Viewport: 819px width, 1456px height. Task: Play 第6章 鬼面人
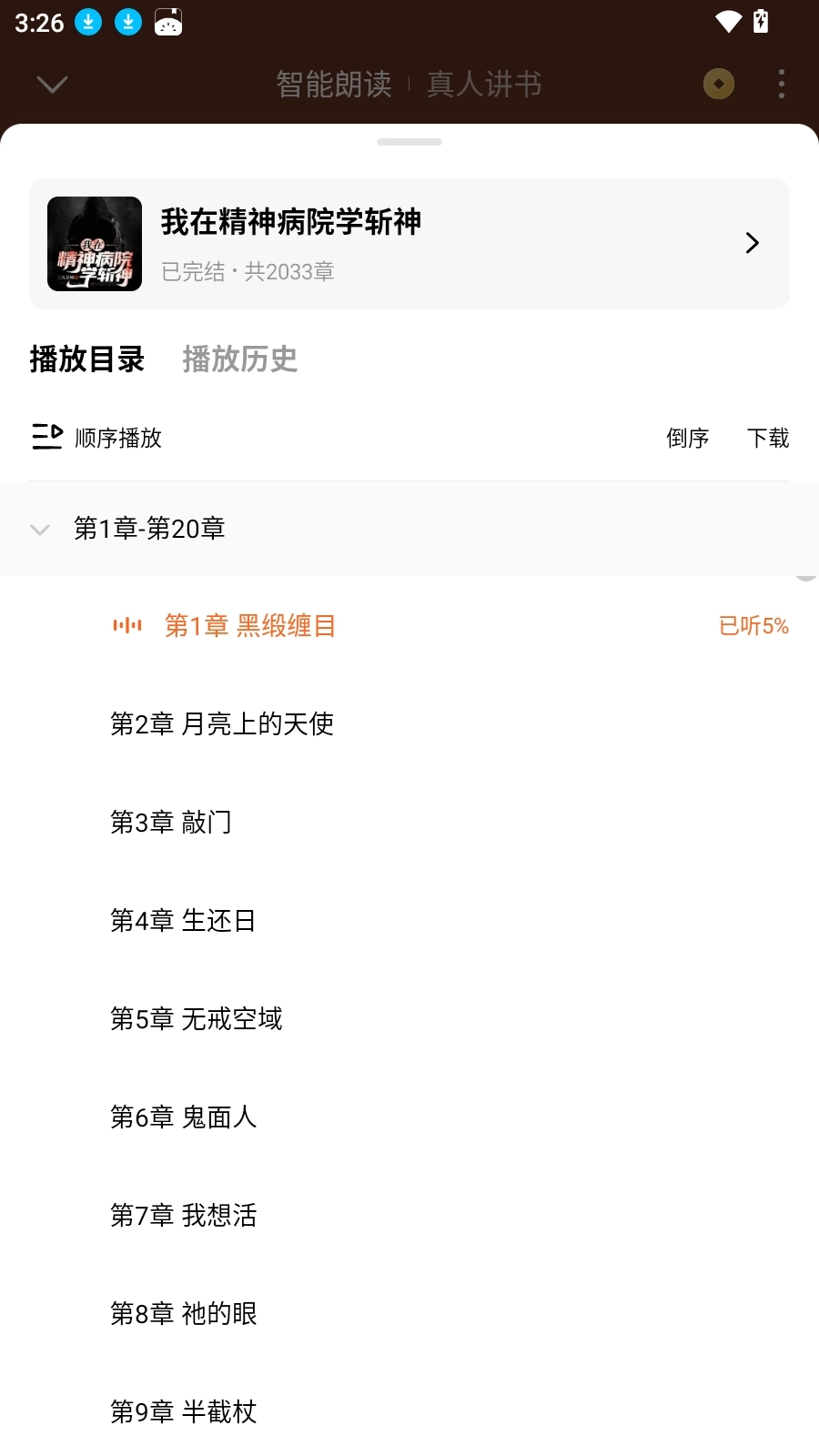pos(184,1117)
